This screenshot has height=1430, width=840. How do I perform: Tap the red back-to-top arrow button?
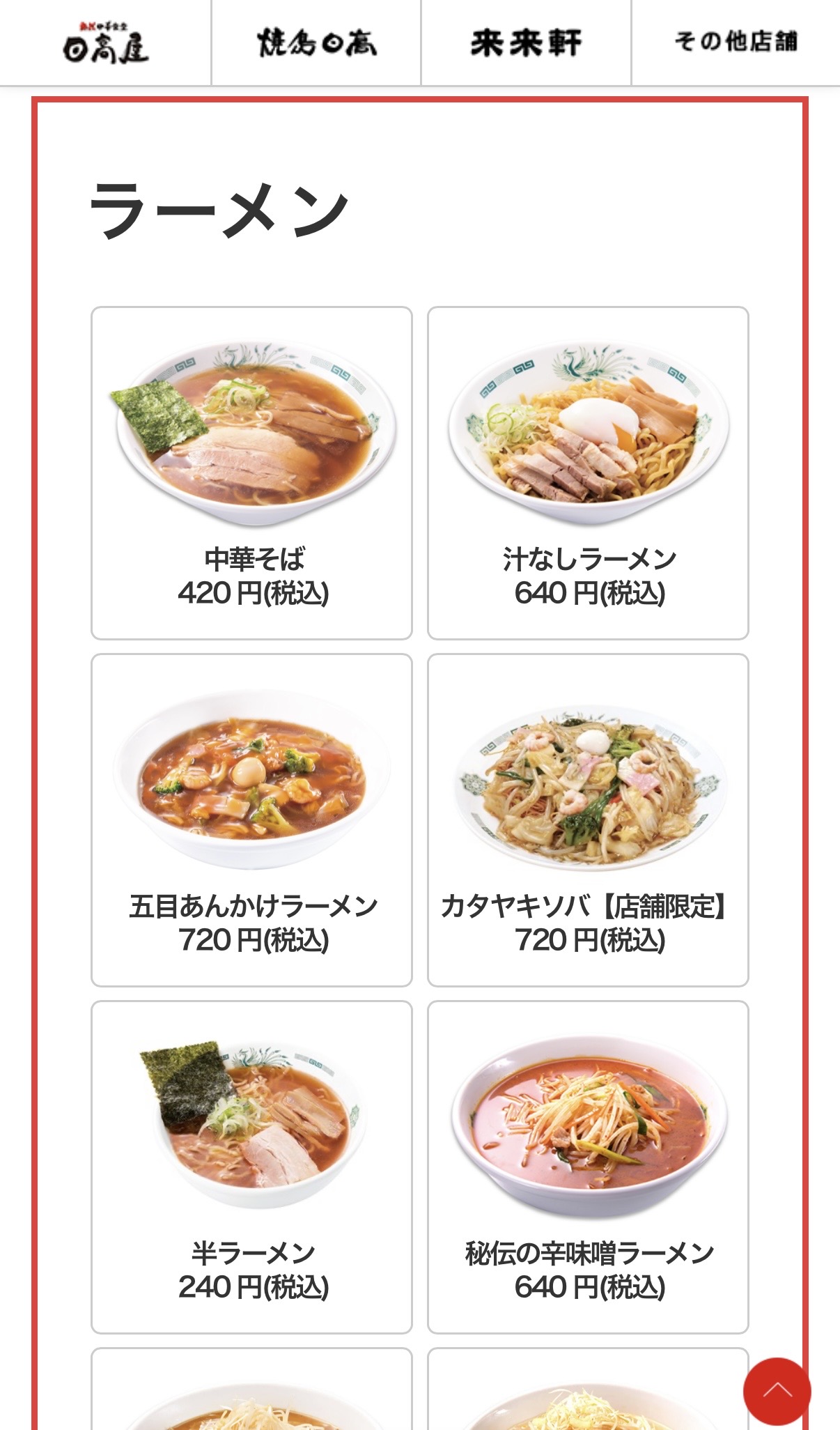coord(777,1391)
